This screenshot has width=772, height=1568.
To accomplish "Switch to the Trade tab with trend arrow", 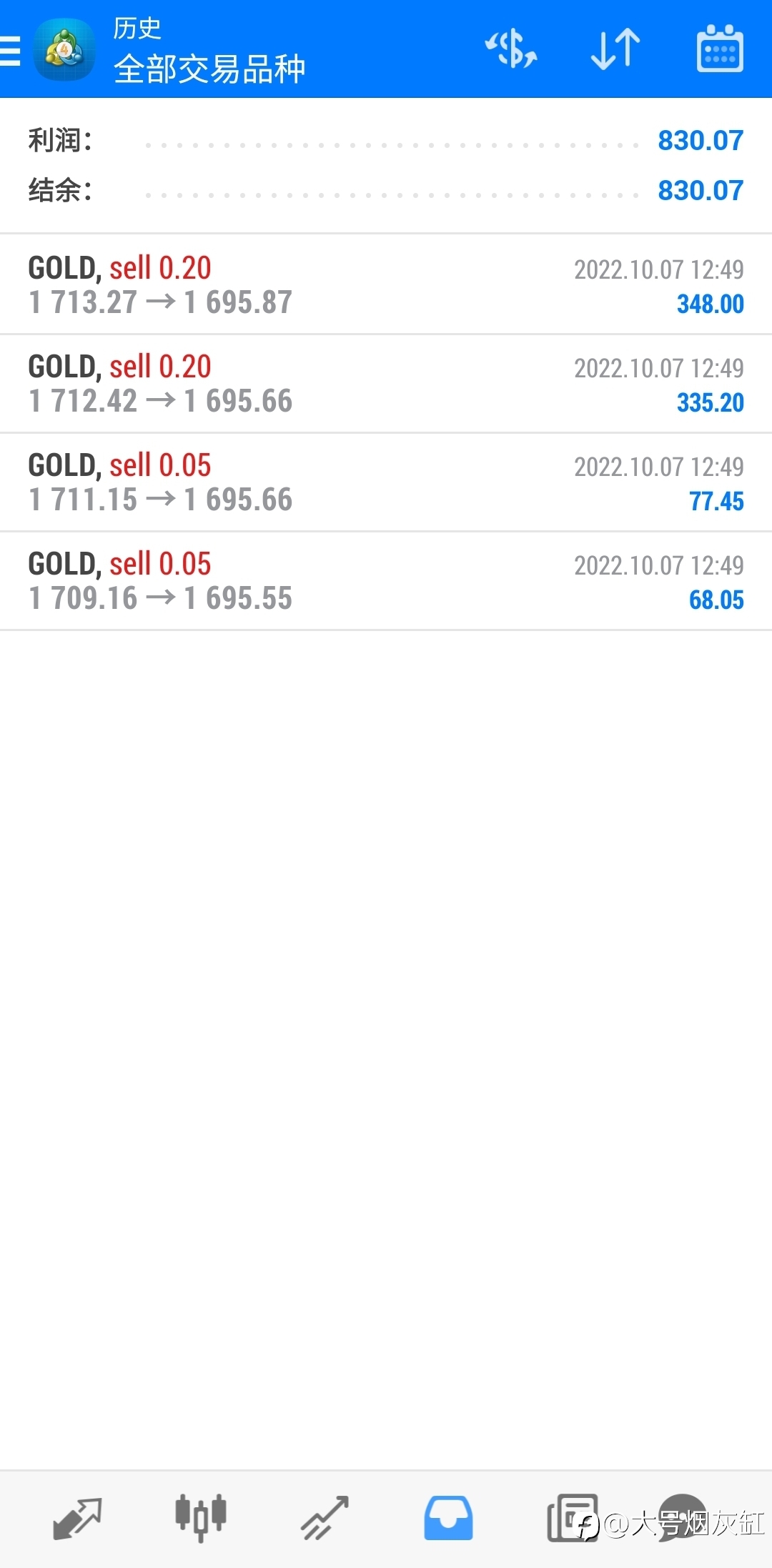I will 325,1518.
